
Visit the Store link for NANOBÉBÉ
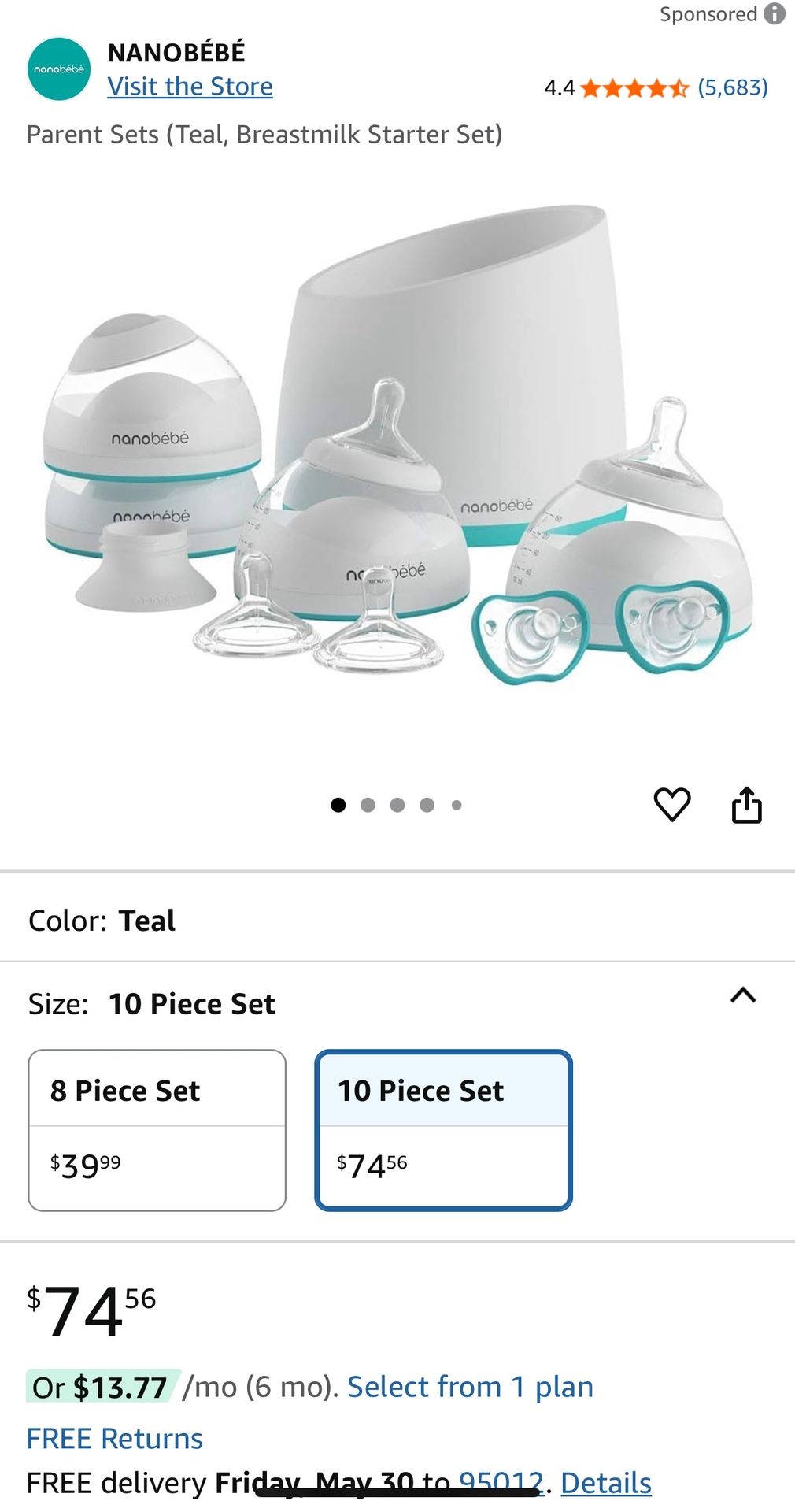(190, 87)
